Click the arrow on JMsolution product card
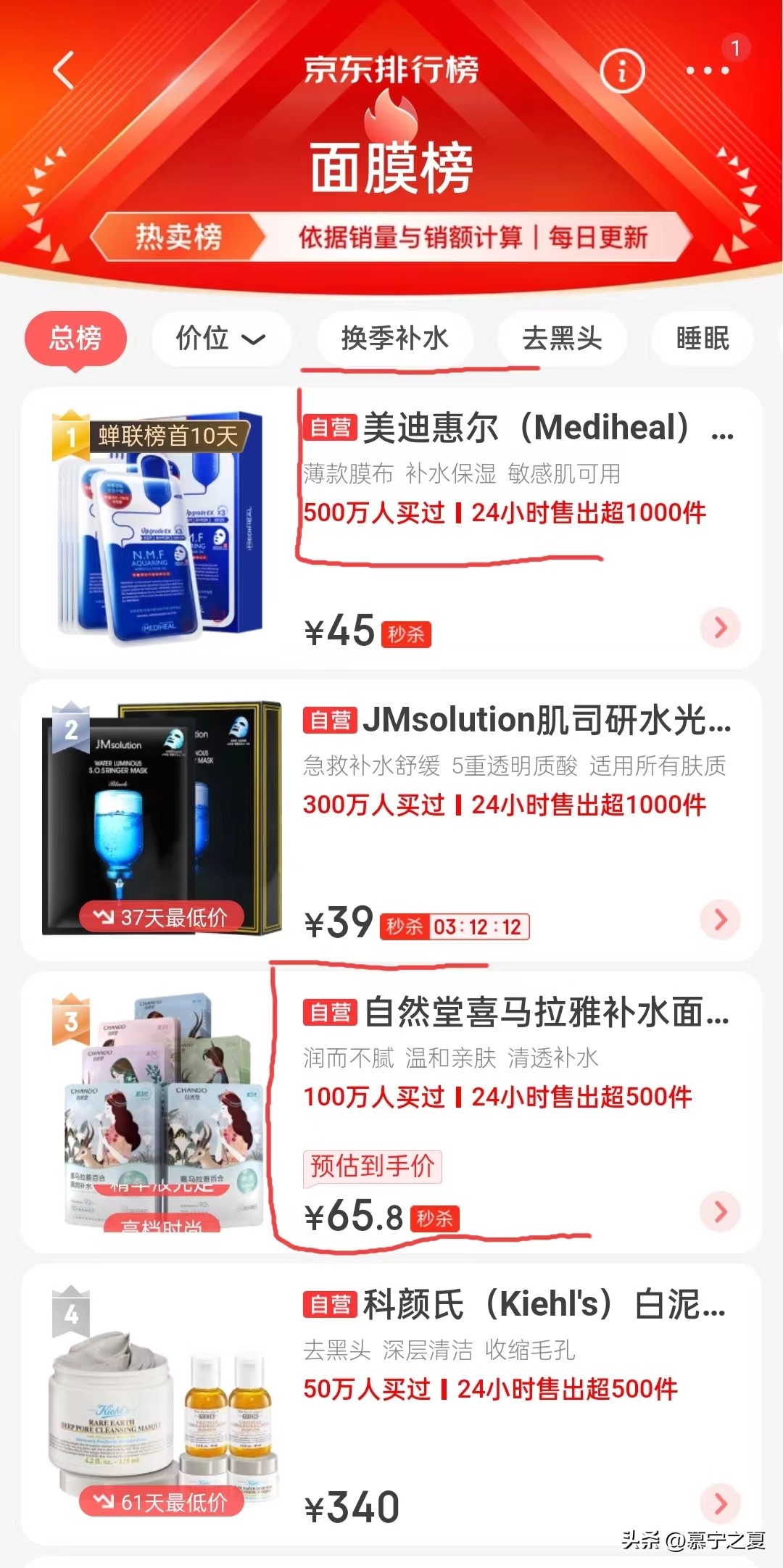Screen dimensions: 783x1568 [x=720, y=919]
